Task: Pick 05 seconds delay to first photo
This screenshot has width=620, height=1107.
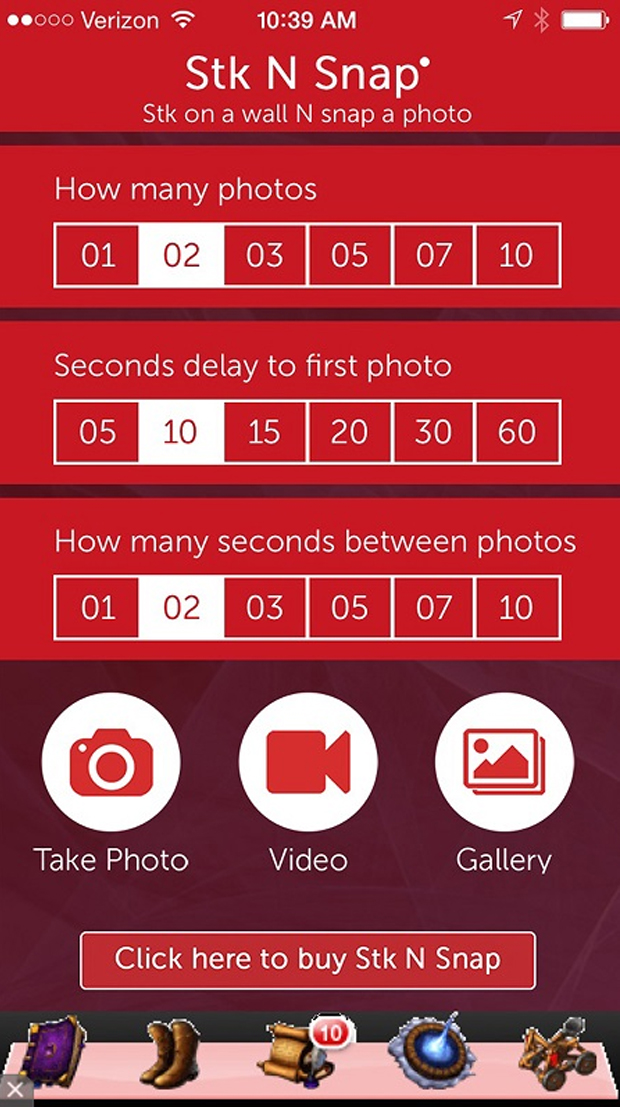Action: pyautogui.click(x=97, y=432)
